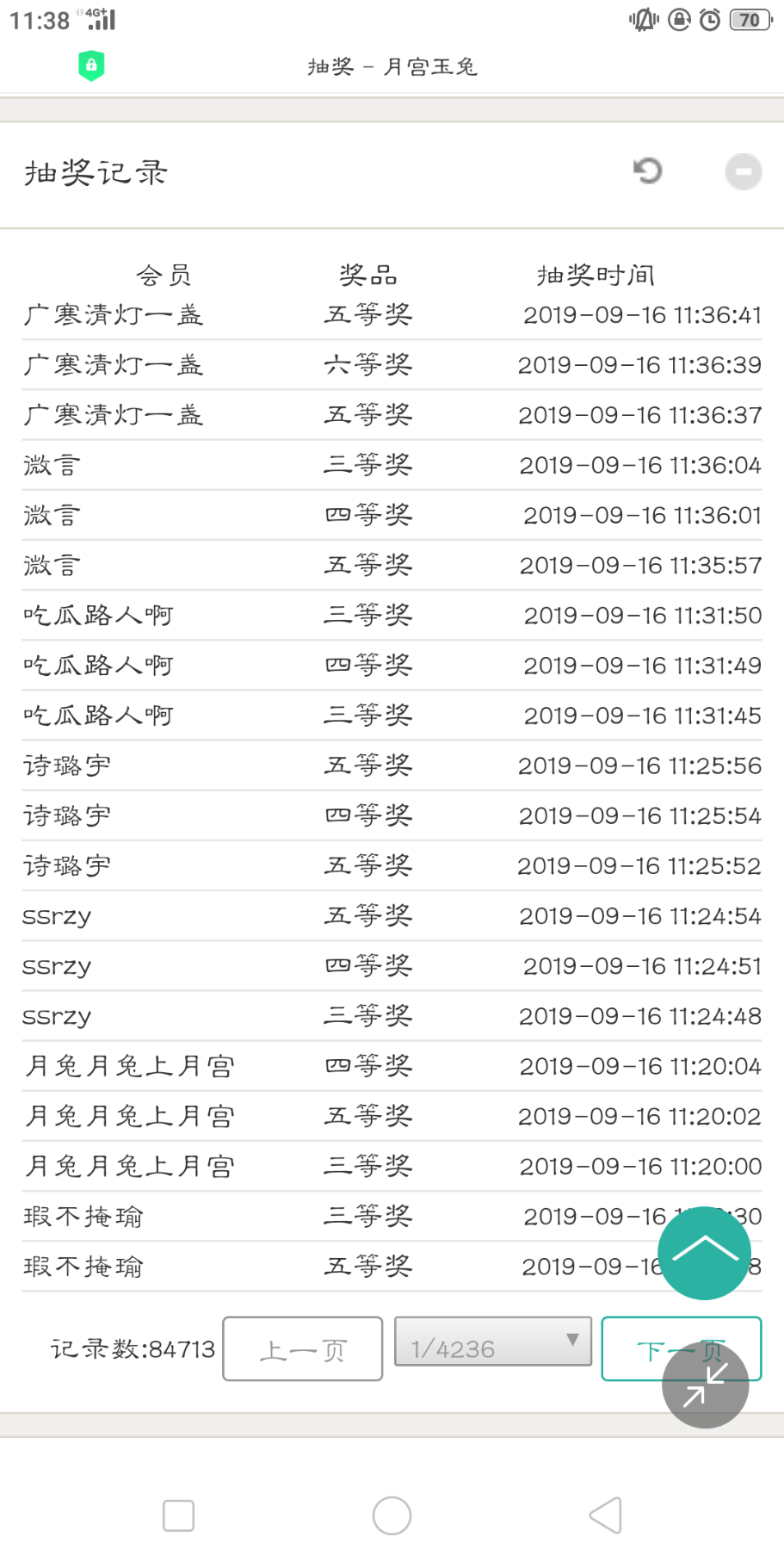Viewport: 784px width, 1568px height.
Task: Click member name 广寒清灯一盏
Action: [113, 314]
